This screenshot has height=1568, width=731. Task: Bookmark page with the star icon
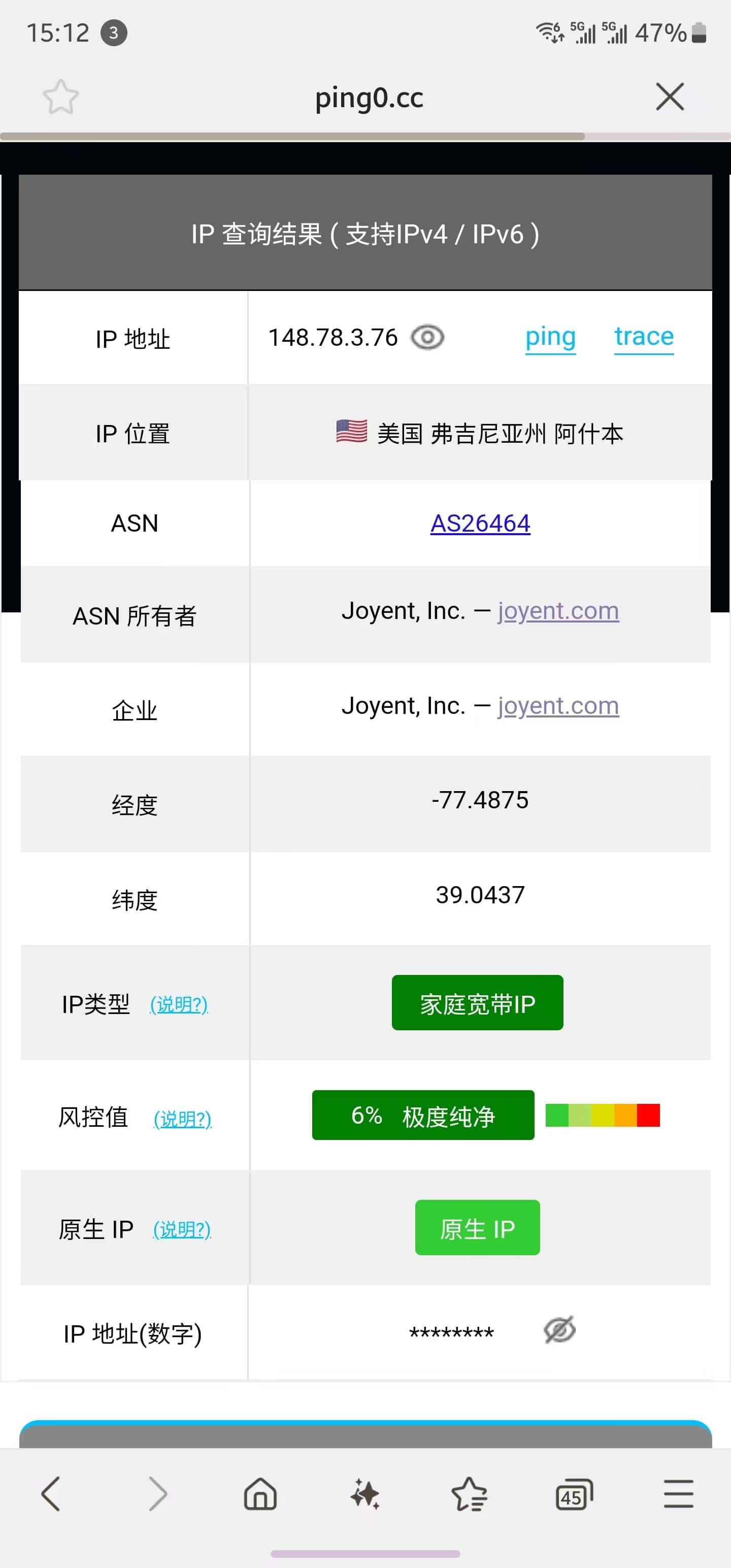tap(61, 97)
